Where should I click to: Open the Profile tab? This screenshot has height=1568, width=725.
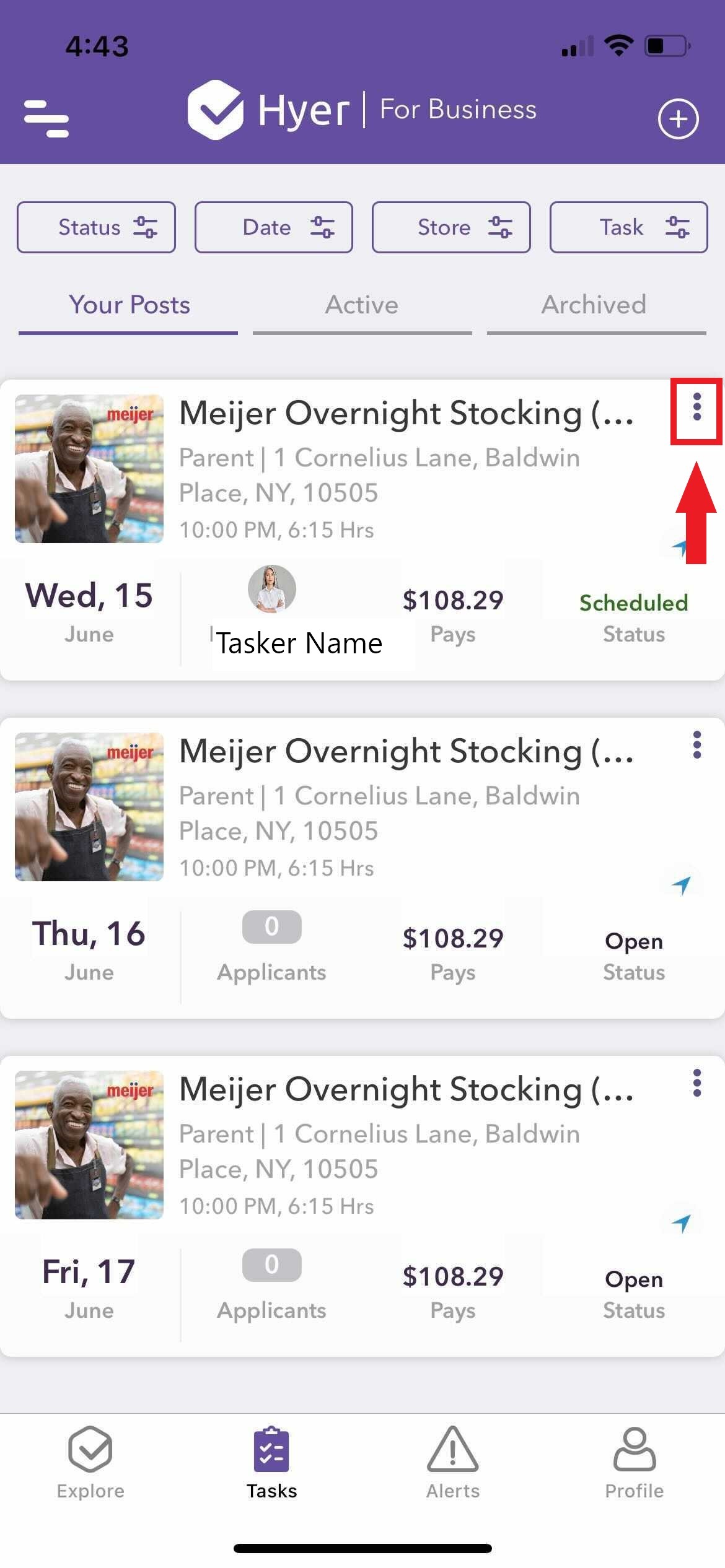point(635,1463)
